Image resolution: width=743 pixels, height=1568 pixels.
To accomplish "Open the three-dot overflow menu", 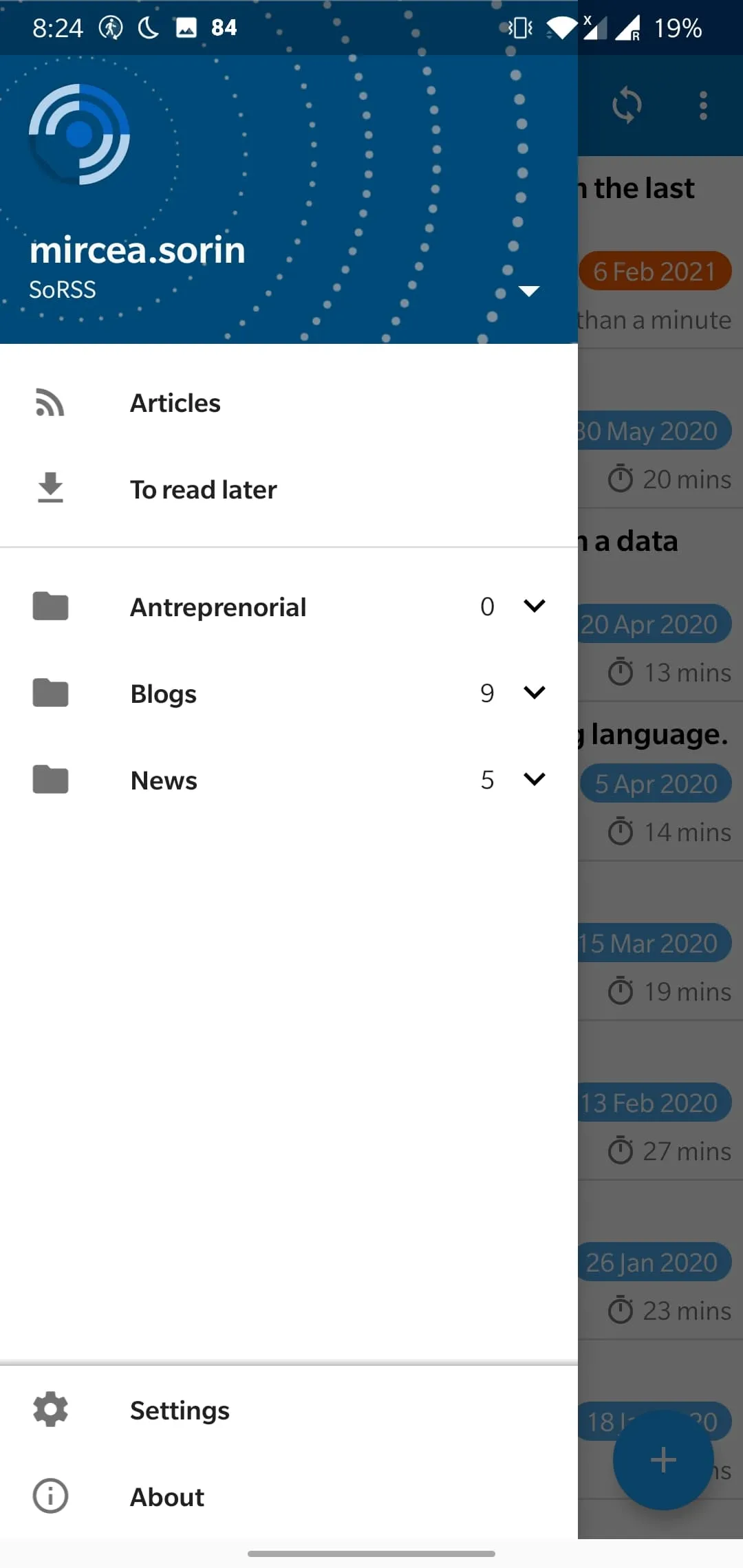I will tap(702, 105).
